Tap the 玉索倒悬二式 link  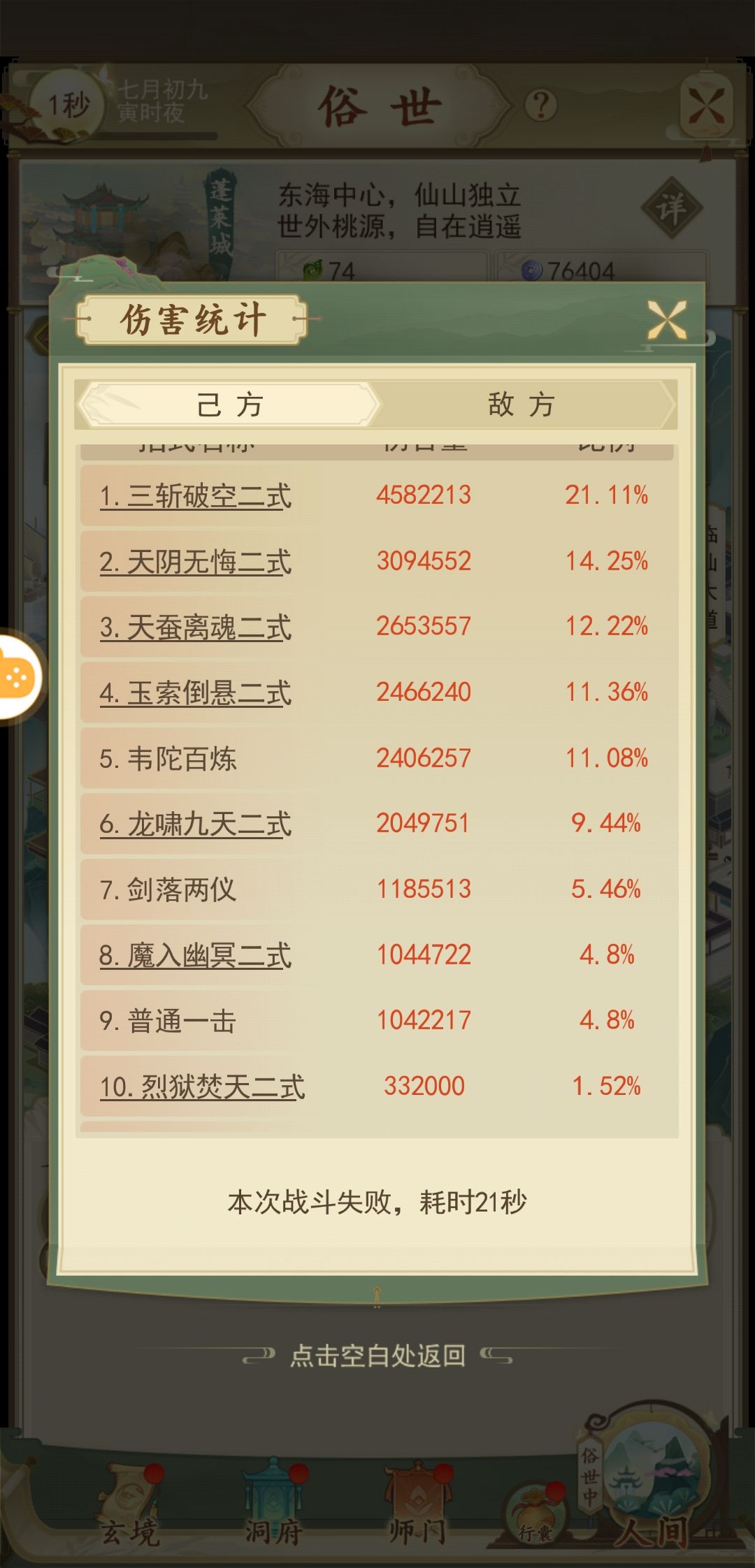click(x=196, y=693)
